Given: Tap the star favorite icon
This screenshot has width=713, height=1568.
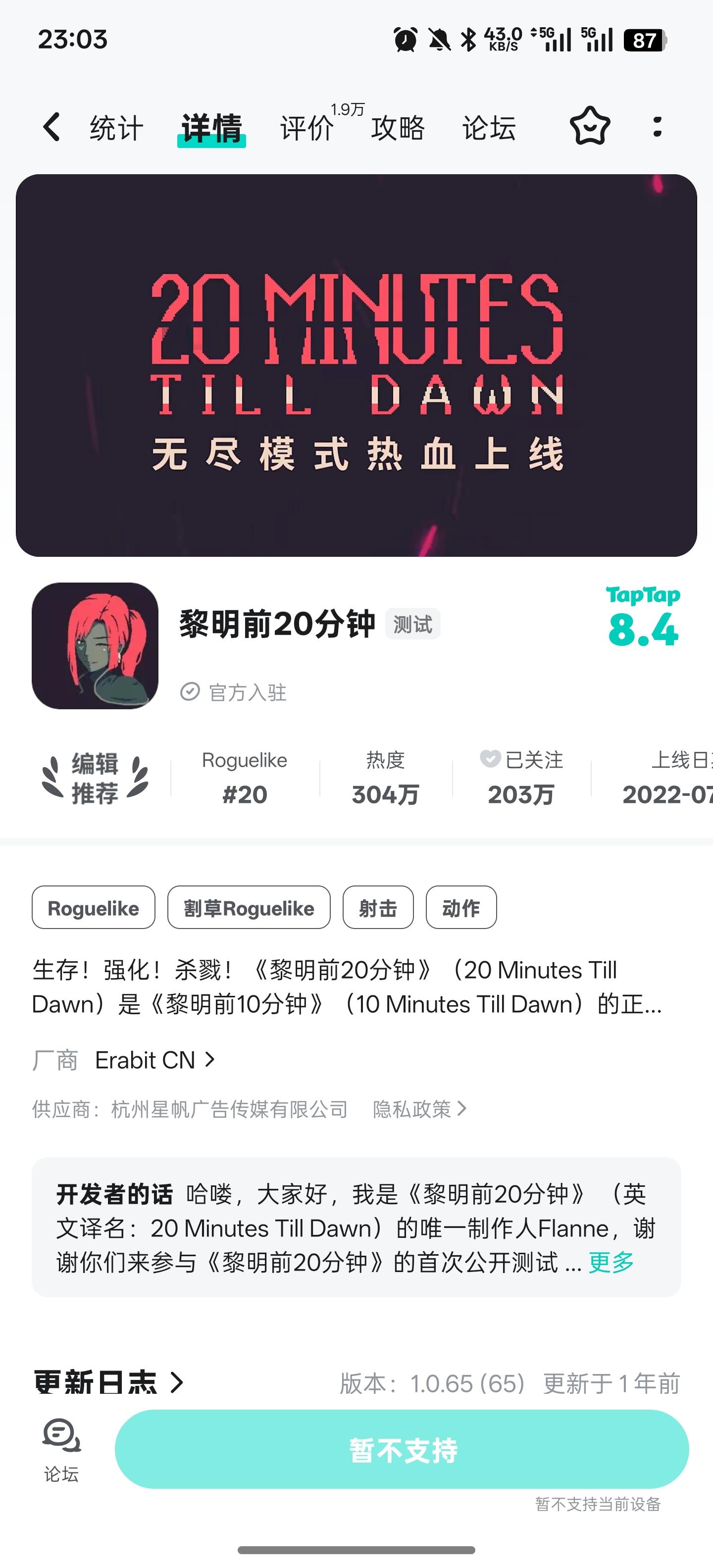Looking at the screenshot, I should pos(590,126).
